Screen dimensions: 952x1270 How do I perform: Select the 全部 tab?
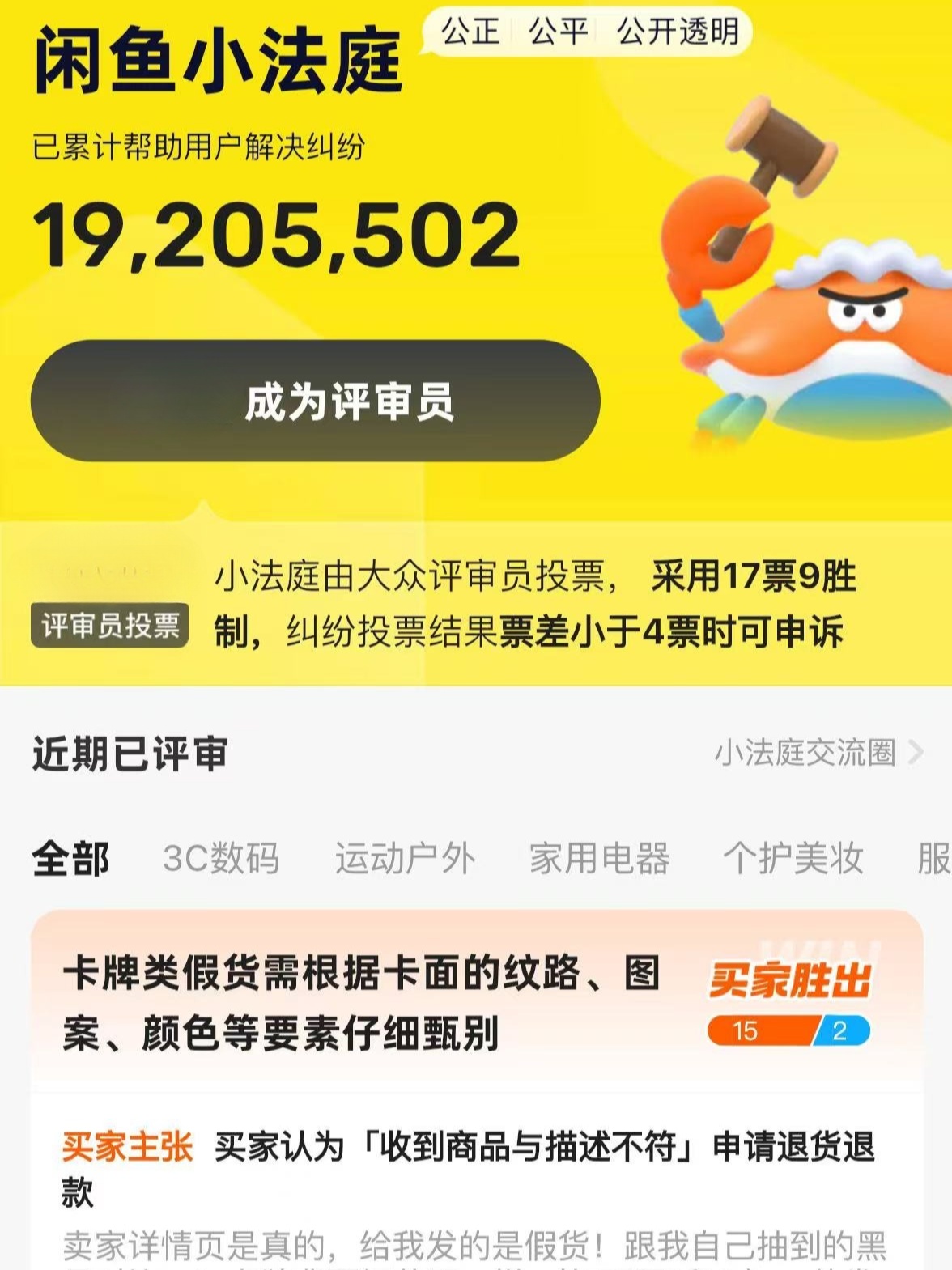click(x=71, y=859)
